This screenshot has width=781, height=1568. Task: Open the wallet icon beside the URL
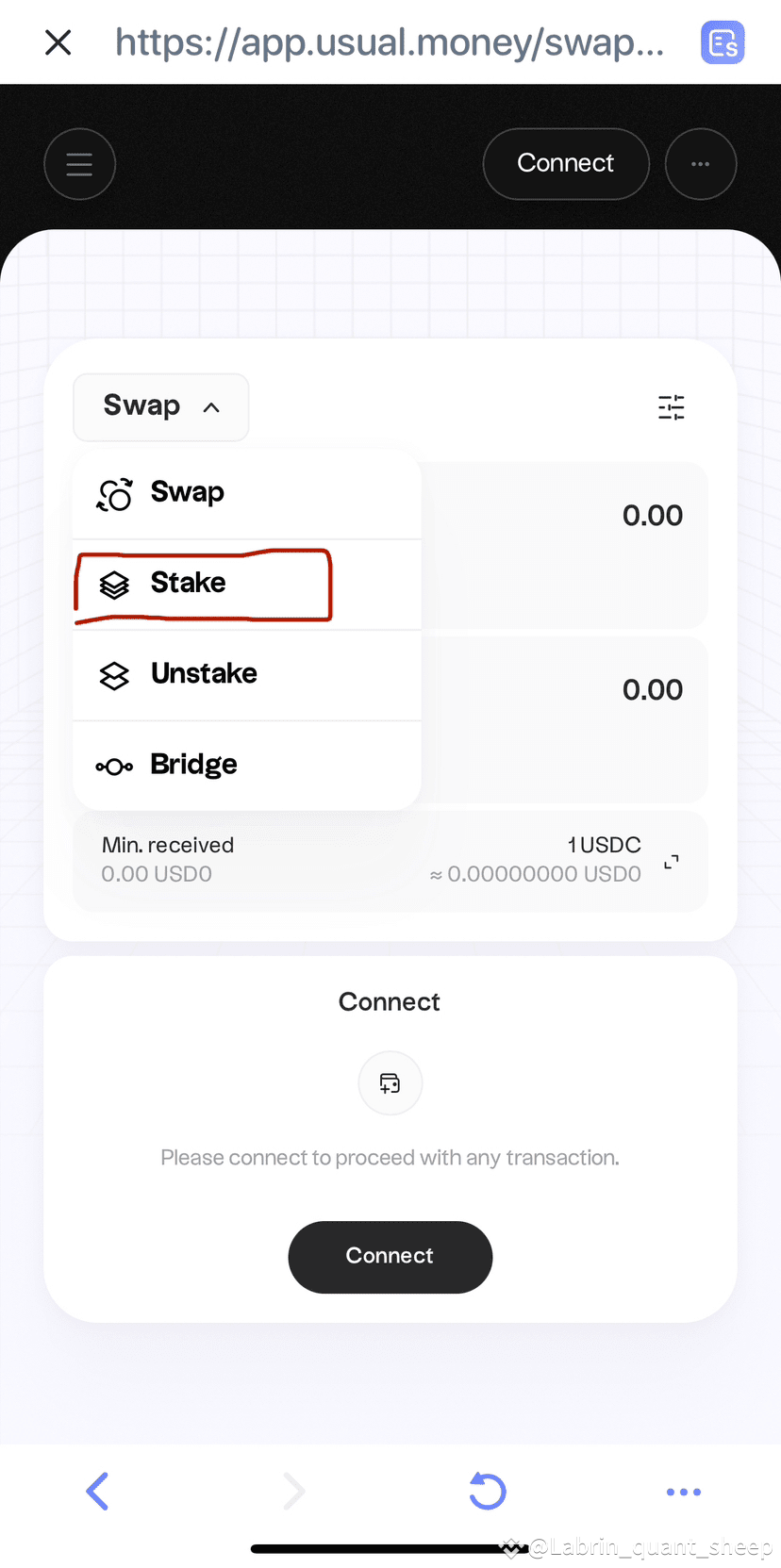pos(723,43)
